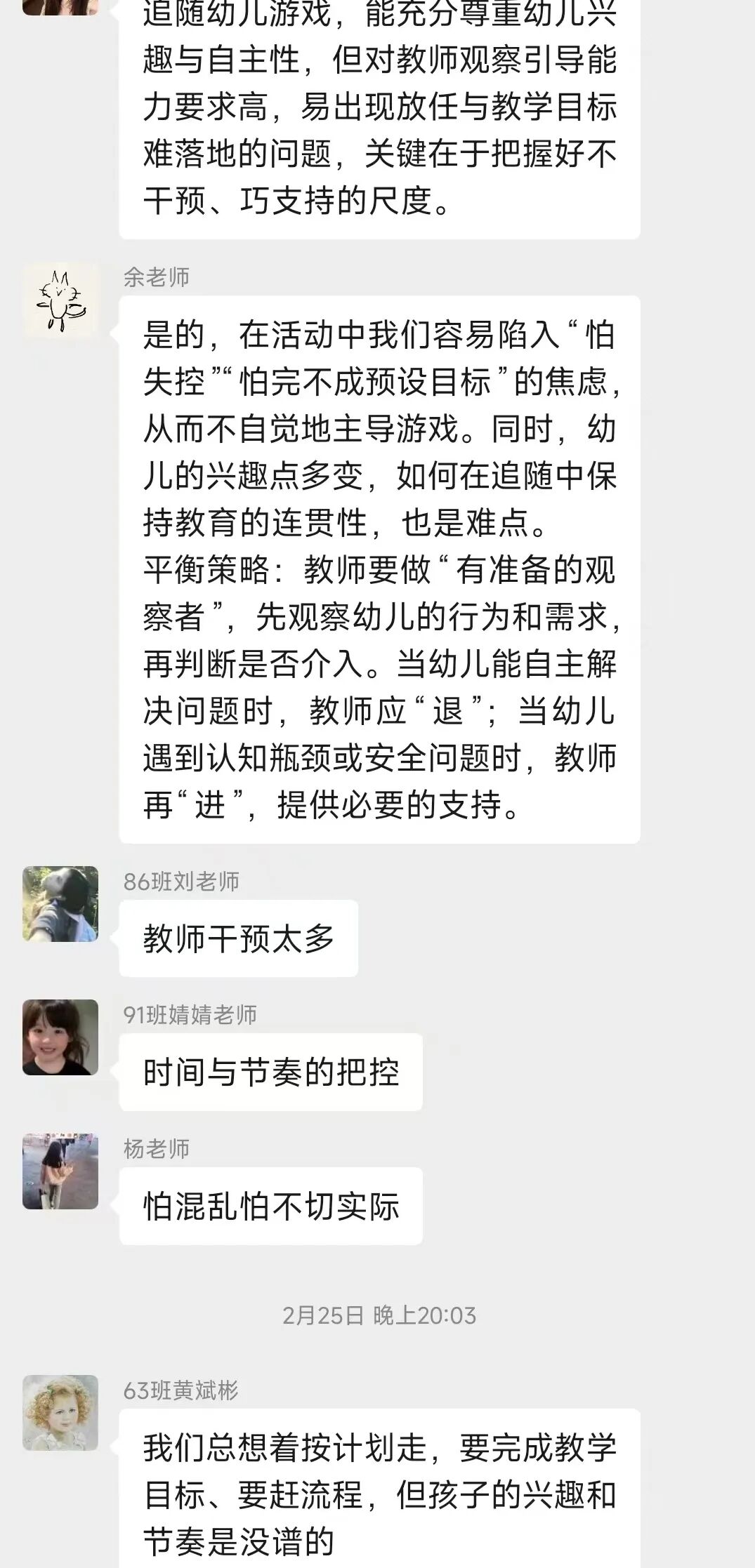Open the profile photo of 63班黄斌彬
The height and width of the screenshot is (1568, 755).
click(60, 1412)
